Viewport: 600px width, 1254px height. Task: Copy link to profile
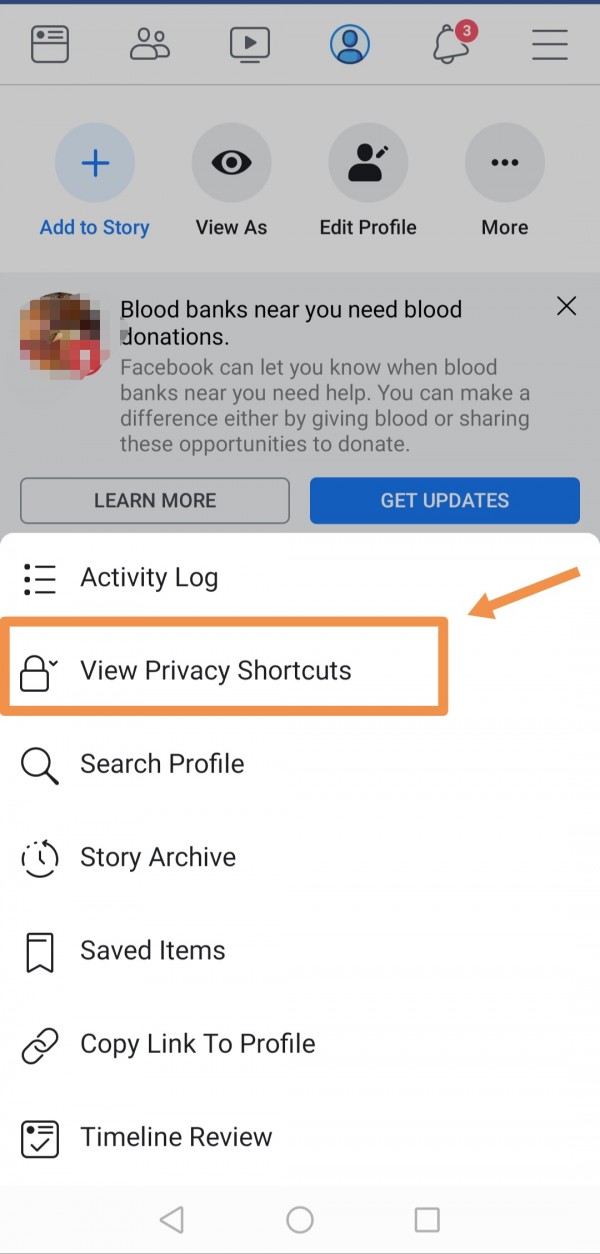(x=198, y=1045)
